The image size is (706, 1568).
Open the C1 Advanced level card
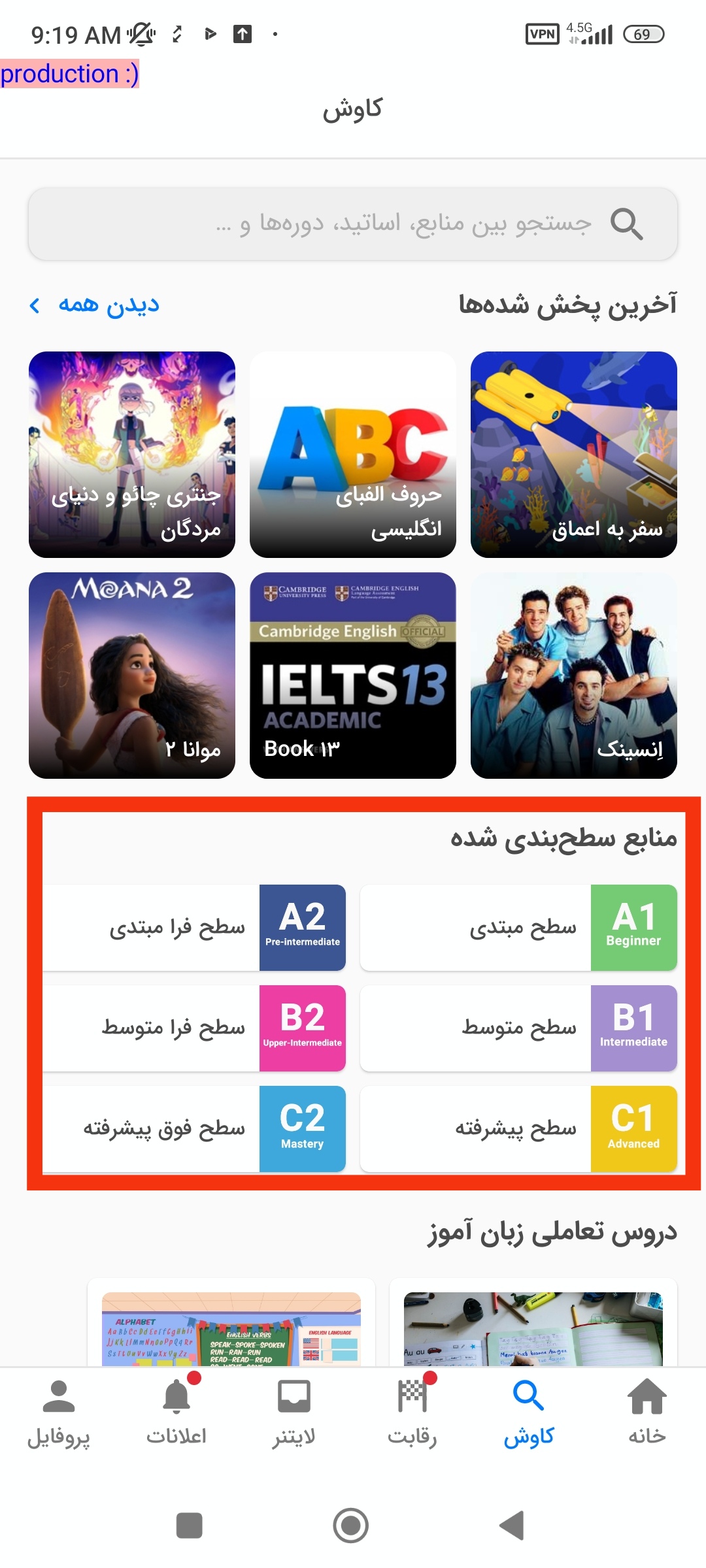coord(518,1129)
